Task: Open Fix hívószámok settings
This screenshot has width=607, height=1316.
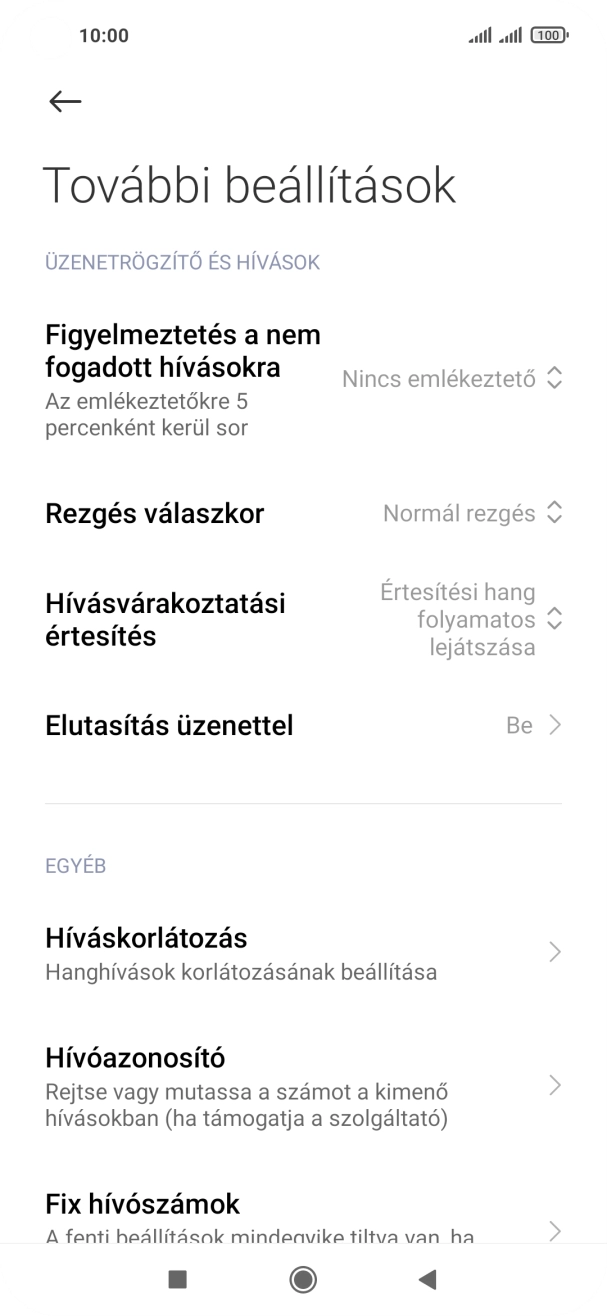Action: (x=302, y=1215)
